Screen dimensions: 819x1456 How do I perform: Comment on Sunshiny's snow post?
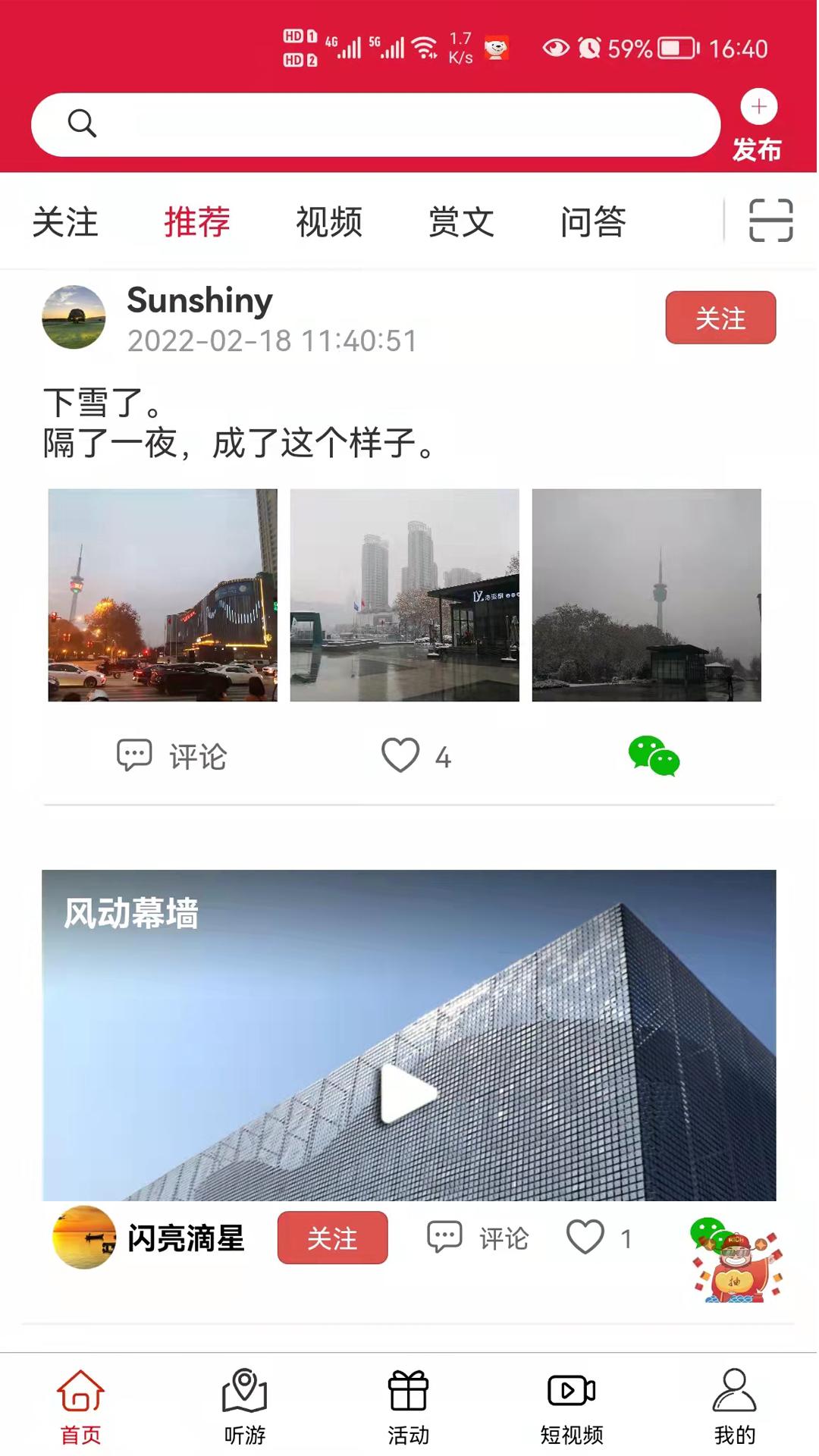pos(172,756)
